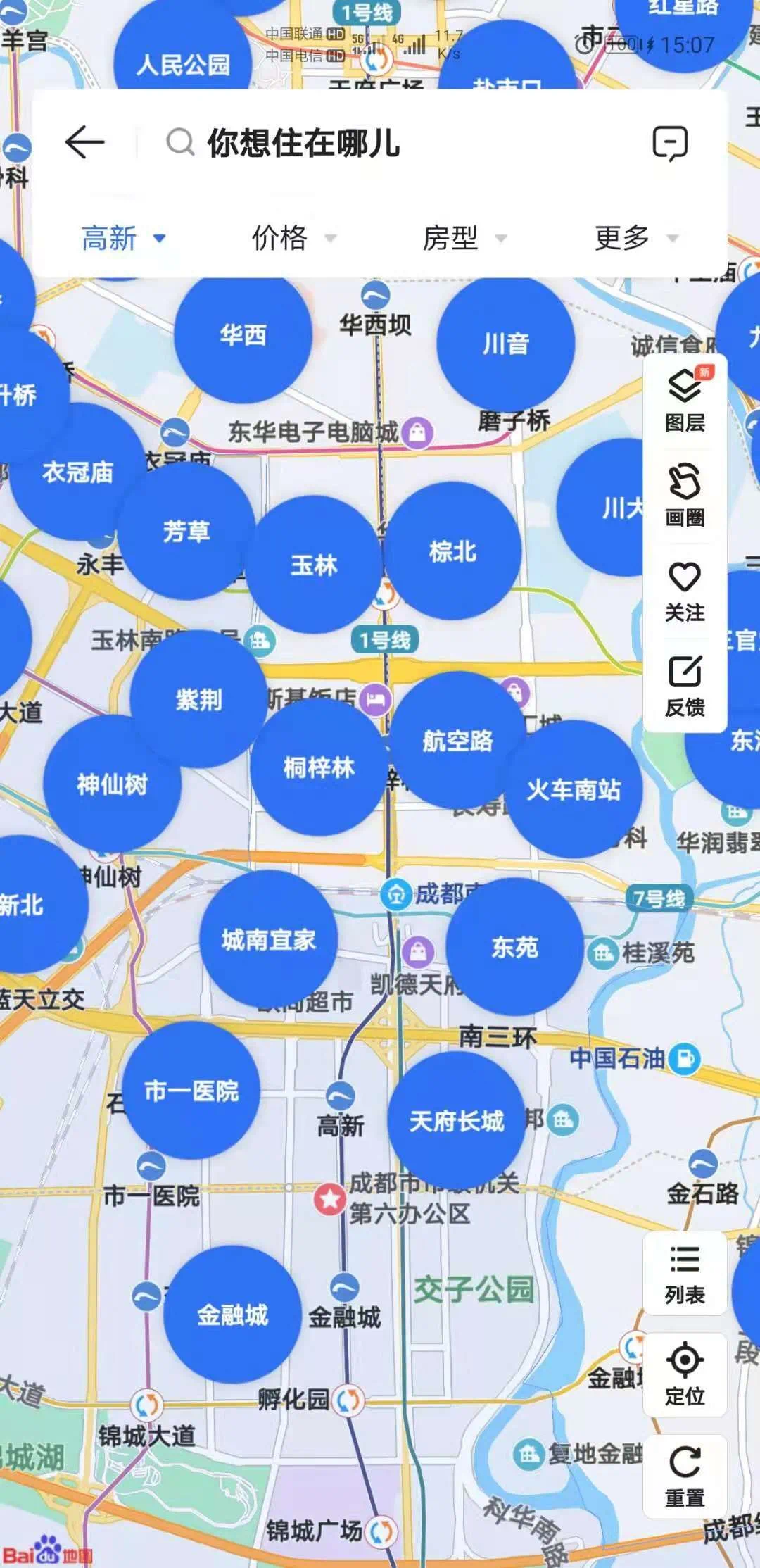
Task: Open the messages chat bubble icon
Action: [669, 144]
